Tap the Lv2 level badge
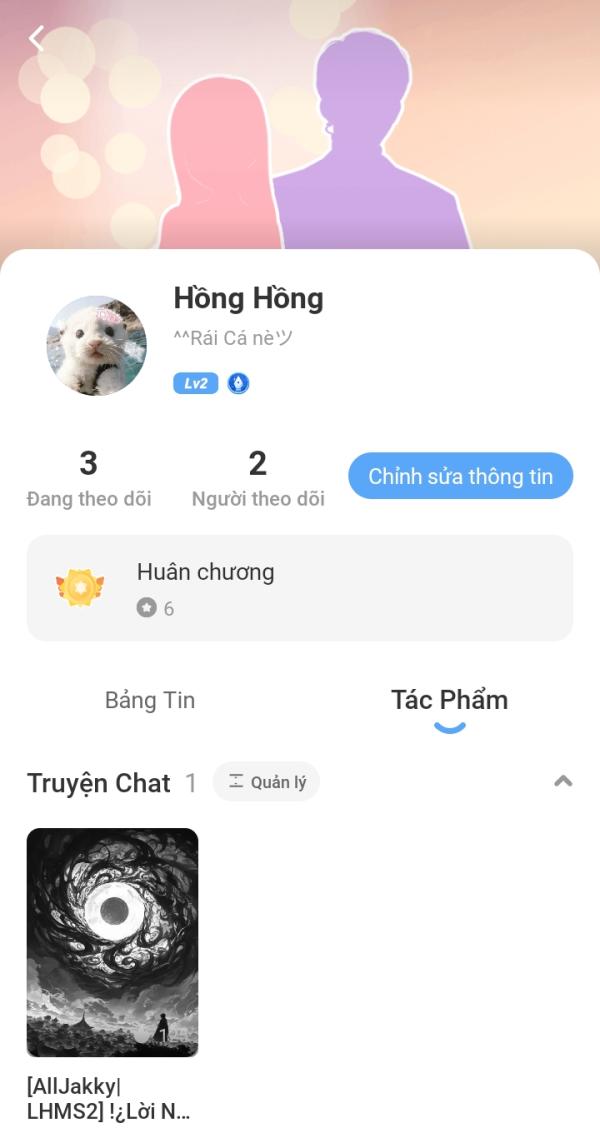 point(195,383)
